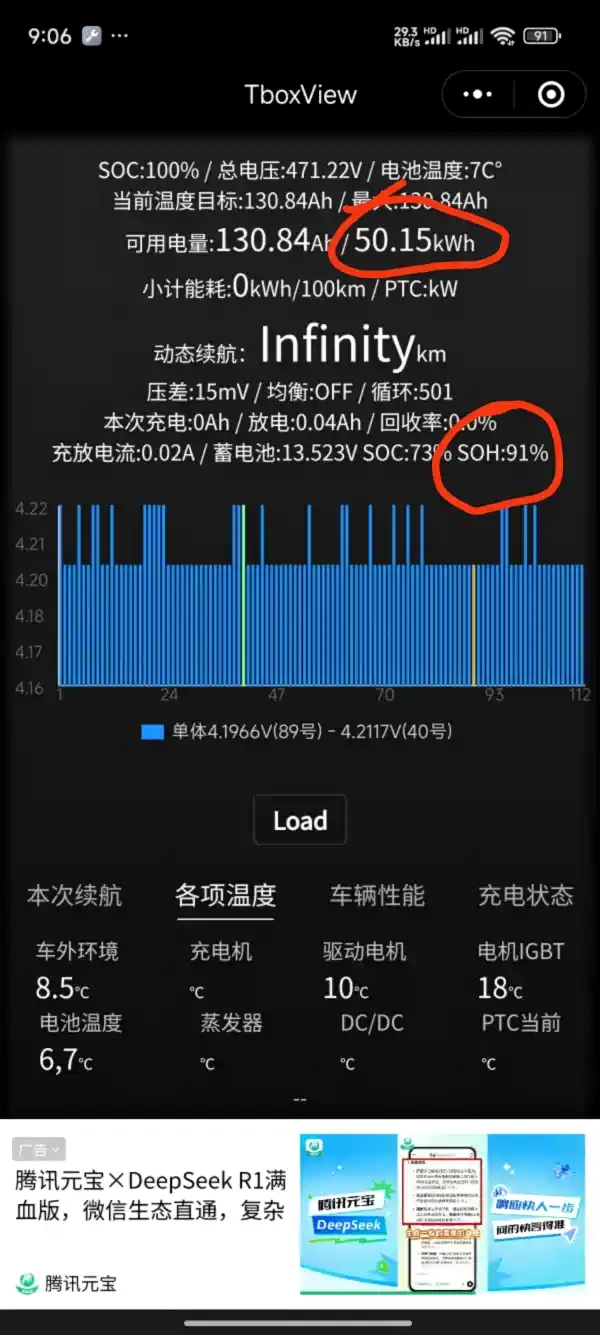Toggle the 单体 voltage chart legend
The width and height of the screenshot is (600, 1335).
[297, 732]
